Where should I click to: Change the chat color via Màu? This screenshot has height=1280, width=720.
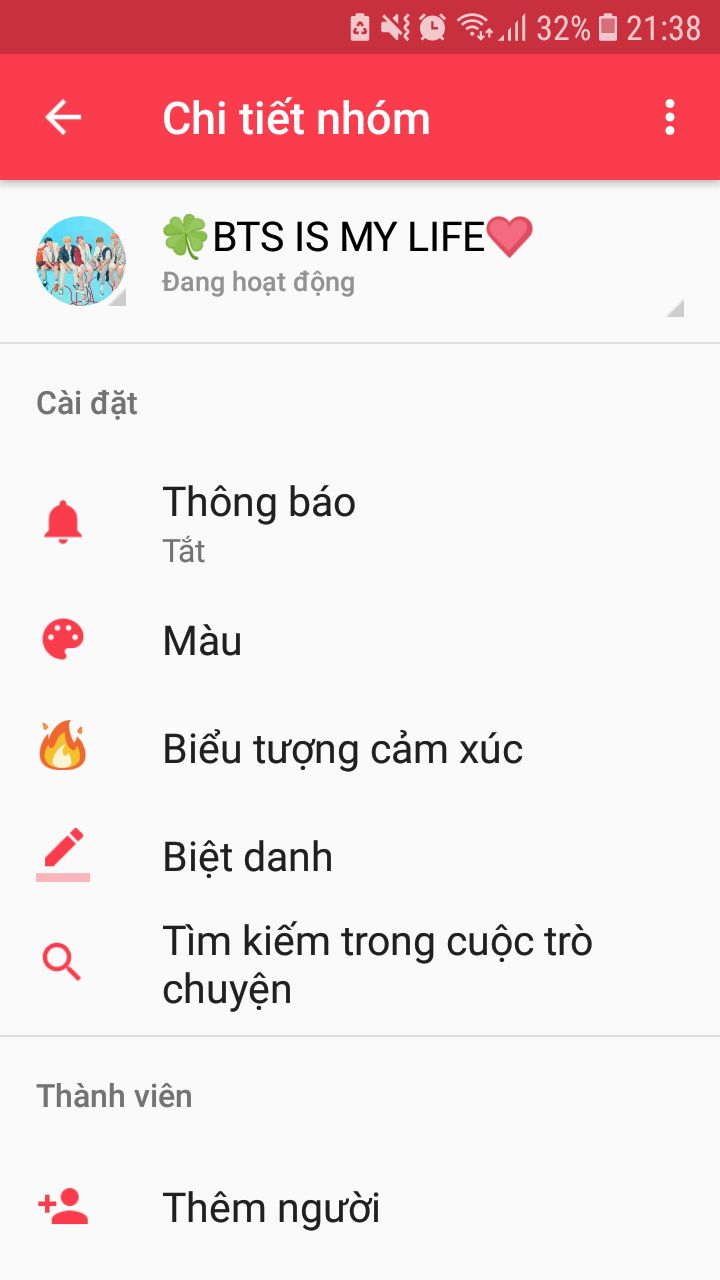click(x=360, y=641)
